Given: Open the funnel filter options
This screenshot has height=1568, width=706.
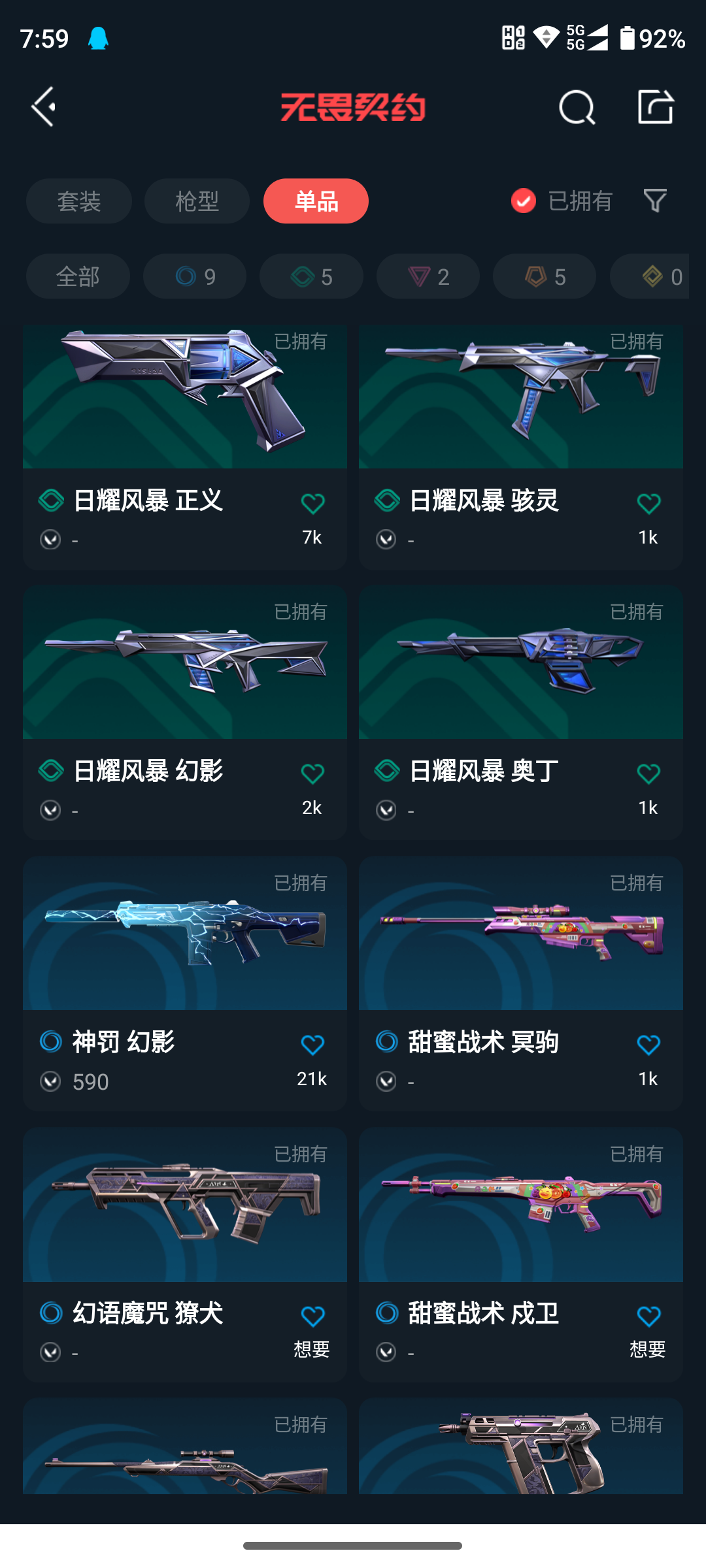Looking at the screenshot, I should coord(654,201).
